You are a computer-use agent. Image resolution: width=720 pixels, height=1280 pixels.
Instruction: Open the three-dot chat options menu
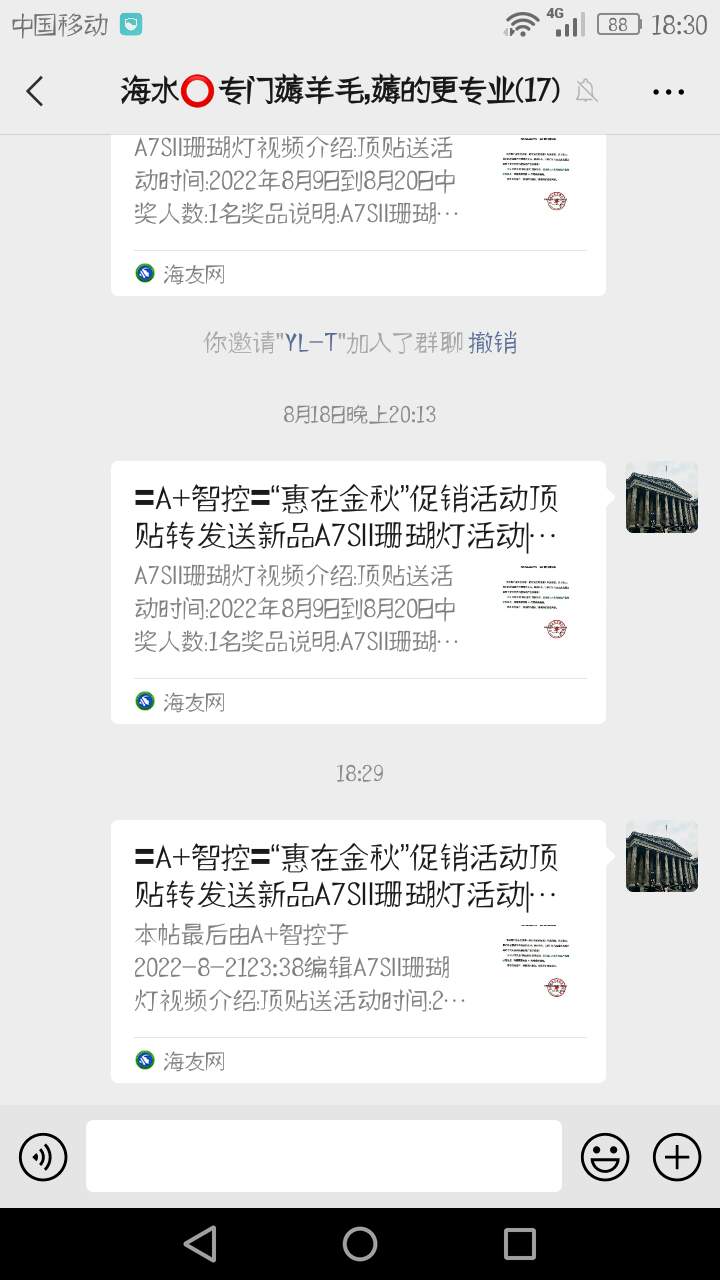point(668,91)
